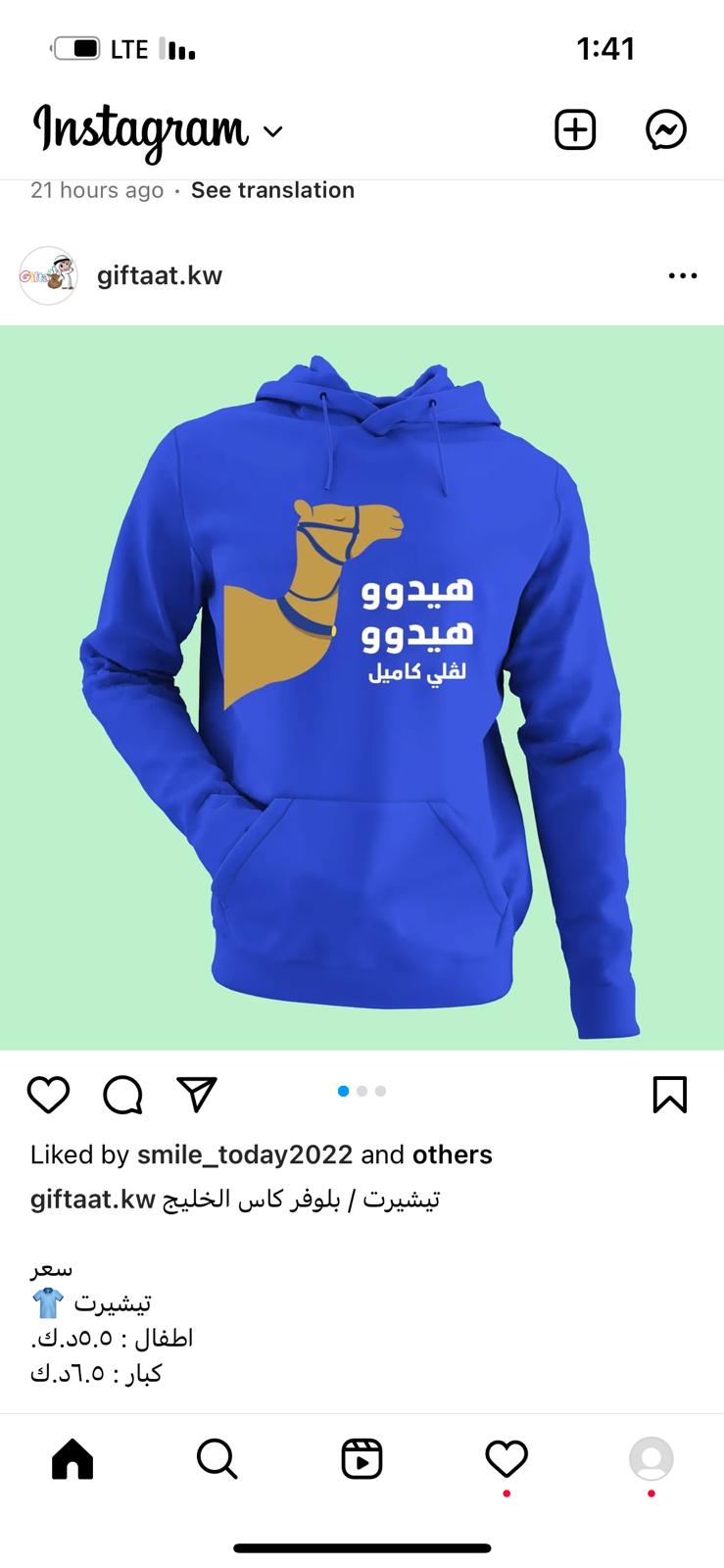Tap See translation link

(272, 190)
